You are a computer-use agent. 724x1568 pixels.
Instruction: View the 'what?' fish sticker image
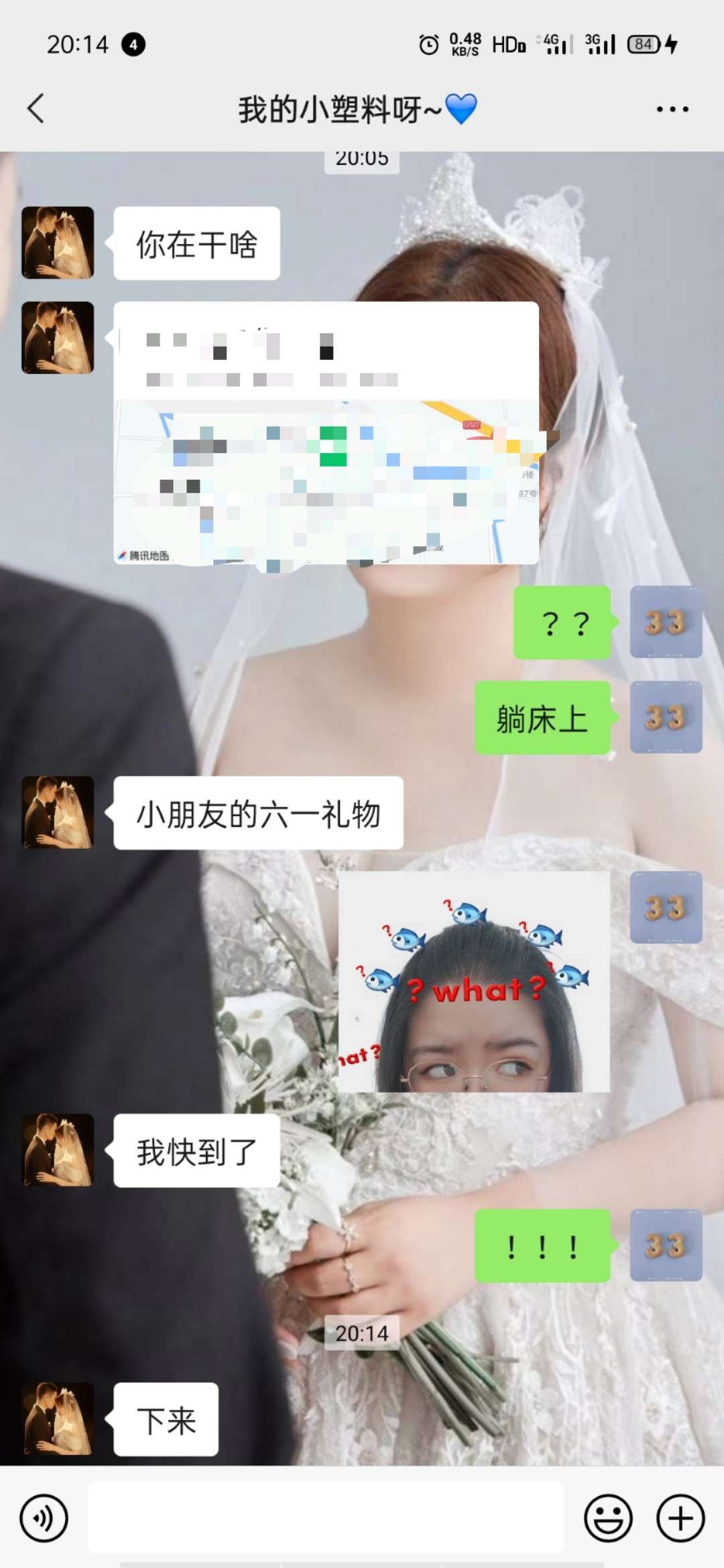point(474,982)
